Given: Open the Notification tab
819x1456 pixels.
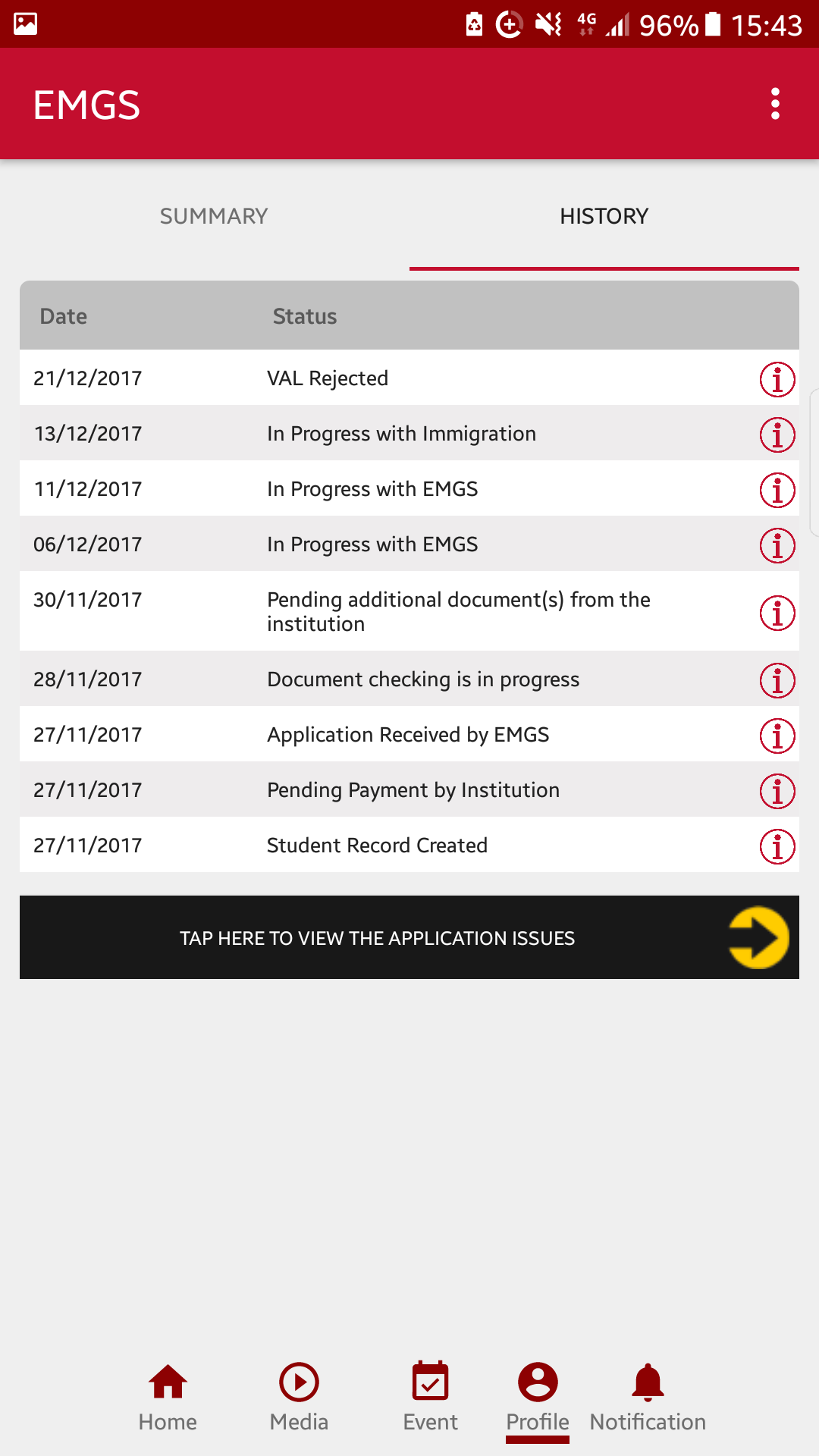Looking at the screenshot, I should pos(648,1398).
